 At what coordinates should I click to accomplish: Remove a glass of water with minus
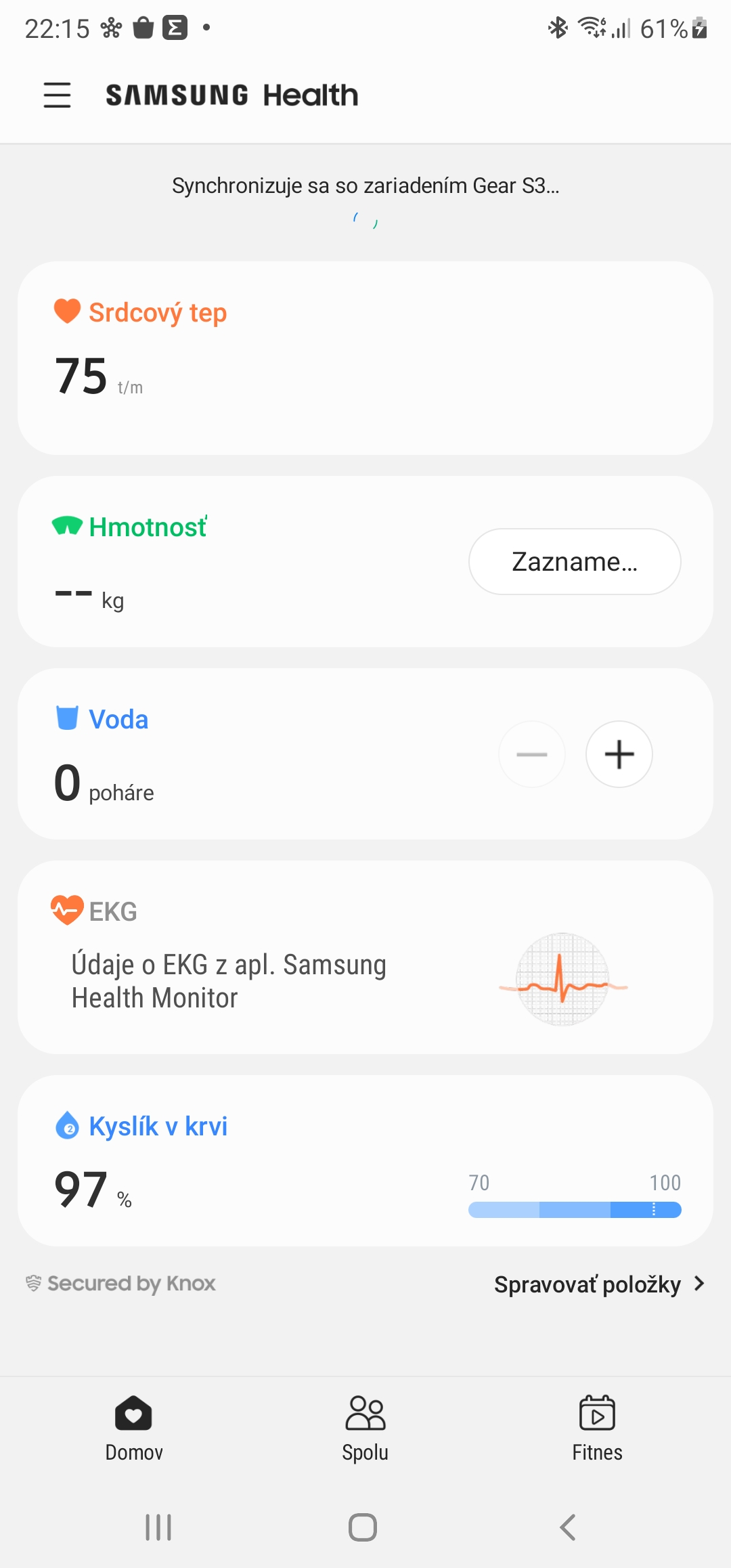[x=532, y=754]
